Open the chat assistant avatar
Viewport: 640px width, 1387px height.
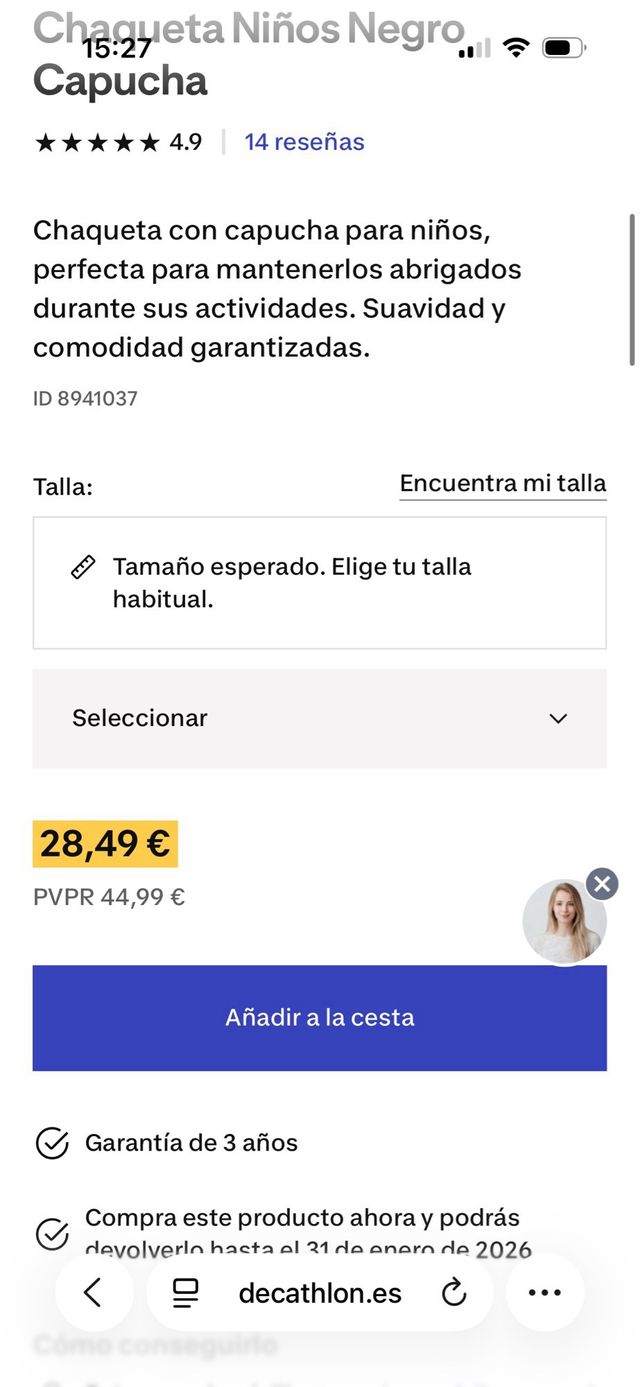point(563,924)
